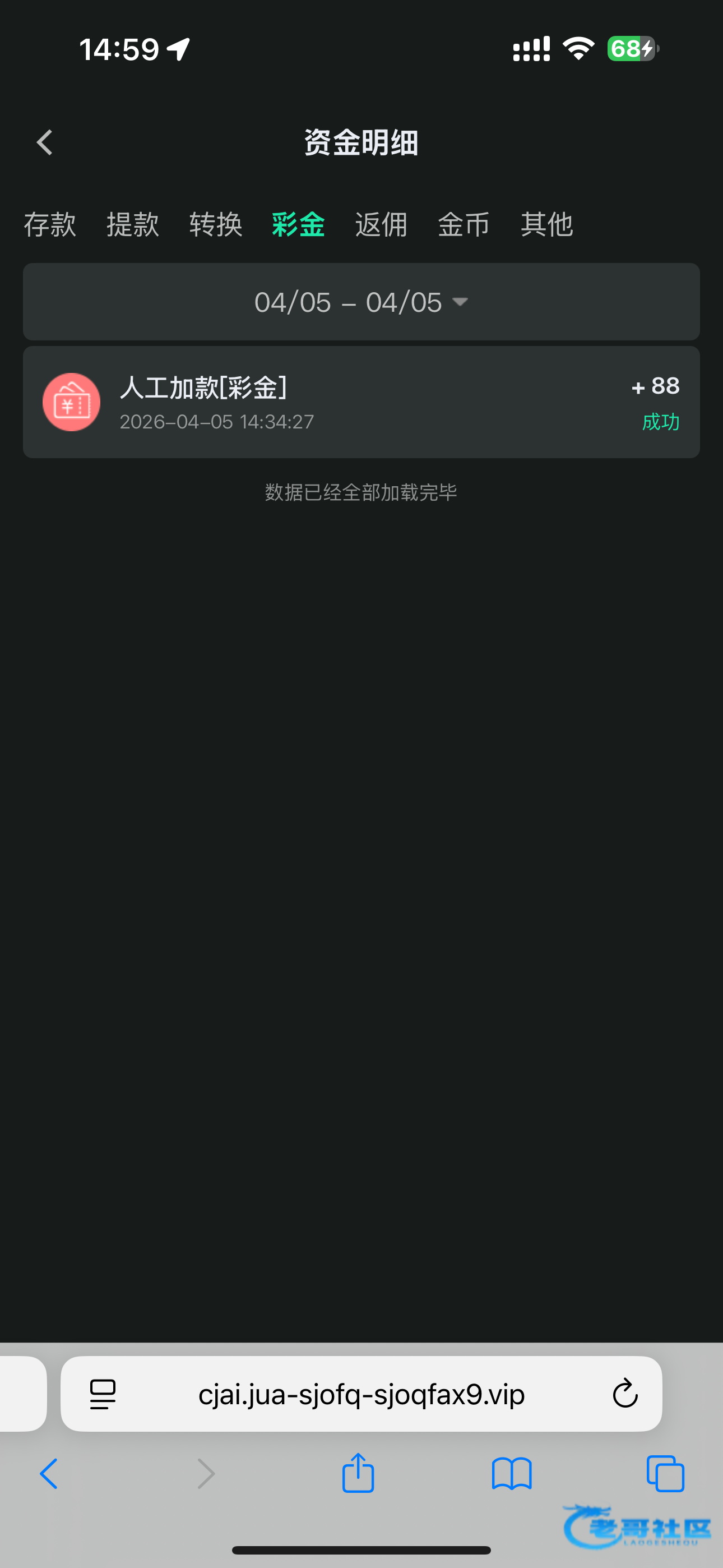723x1568 pixels.
Task: Open the Safari page settings menu
Action: click(103, 1394)
